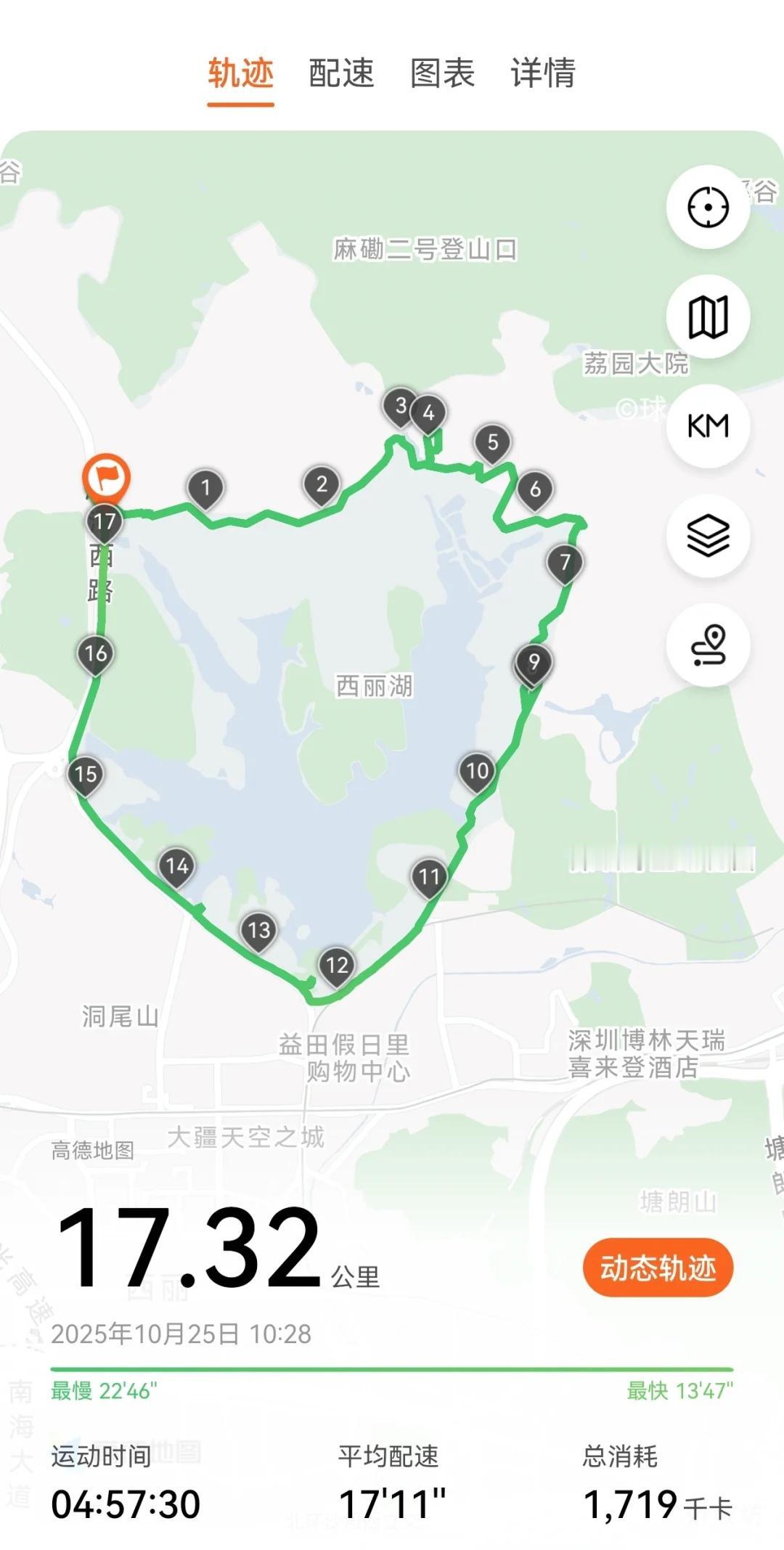Select kilometer marker 15 on the left

pyautogui.click(x=86, y=775)
